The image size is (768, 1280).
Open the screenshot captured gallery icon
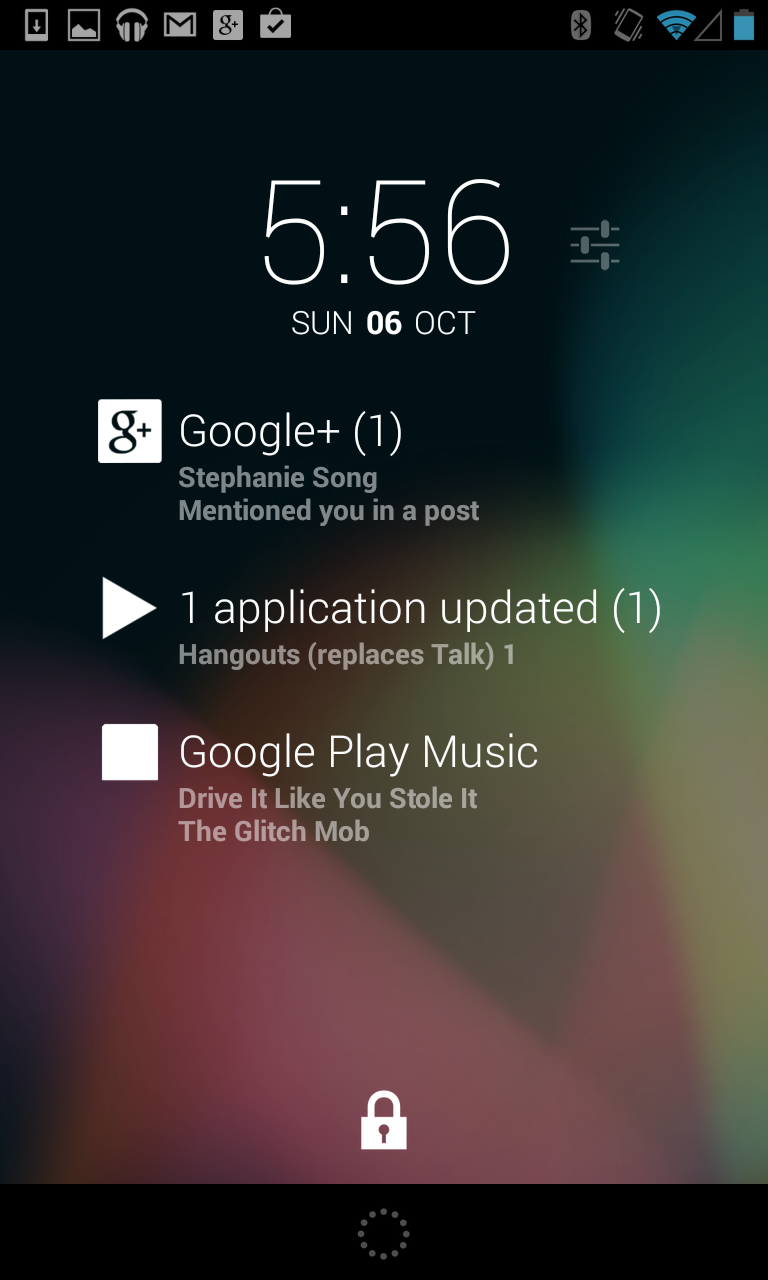(x=82, y=25)
